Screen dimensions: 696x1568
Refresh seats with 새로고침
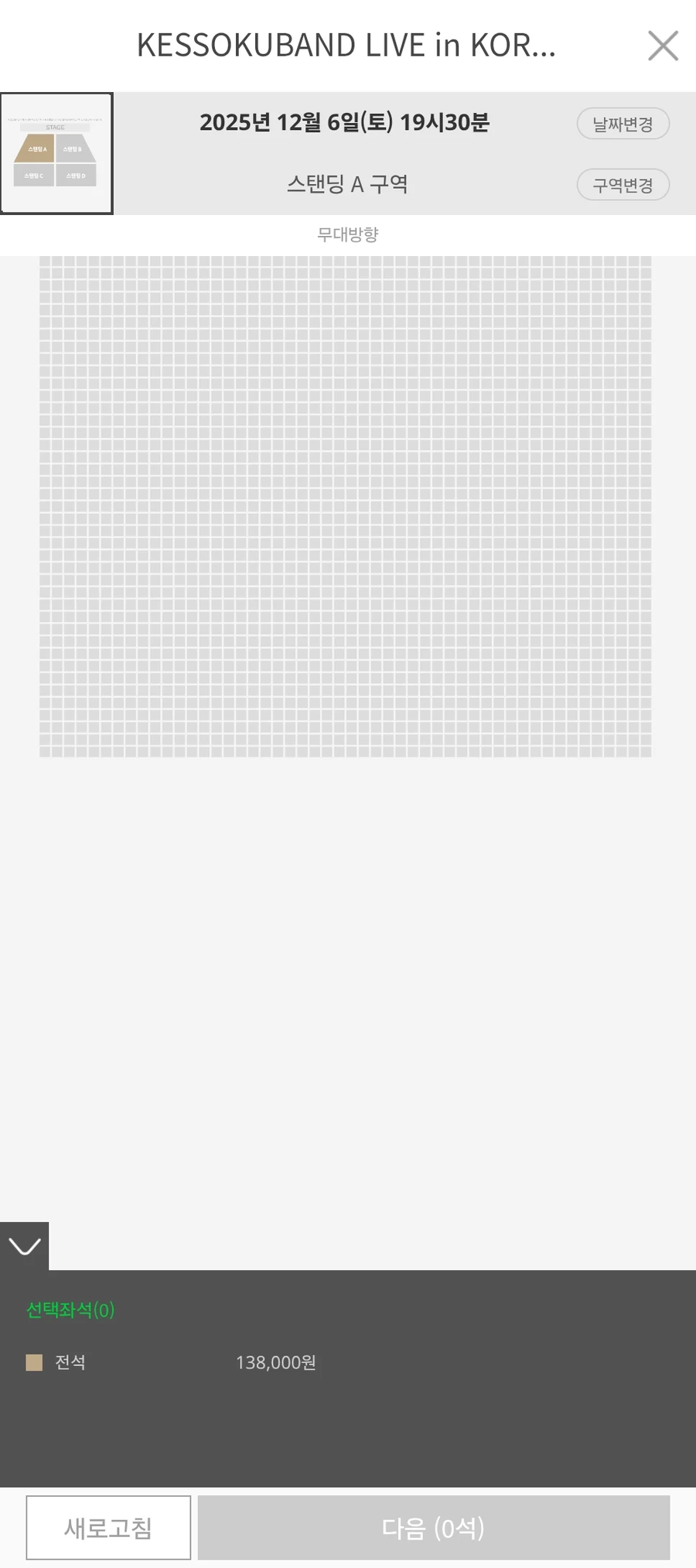click(108, 1528)
